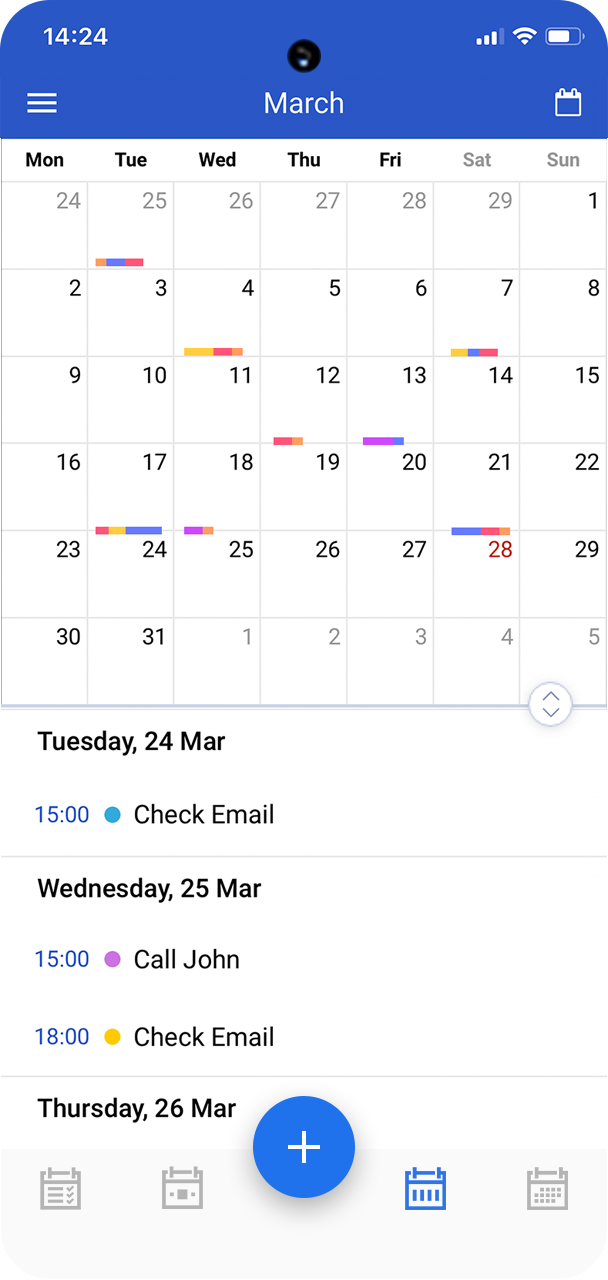Select March 13 in the calendar
Viewport: 608px width, 1280px height.
point(390,399)
